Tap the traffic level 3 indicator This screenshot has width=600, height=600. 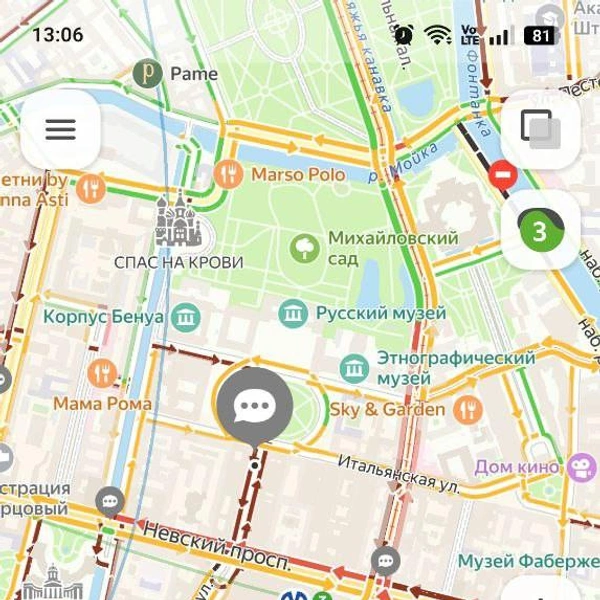point(540,233)
